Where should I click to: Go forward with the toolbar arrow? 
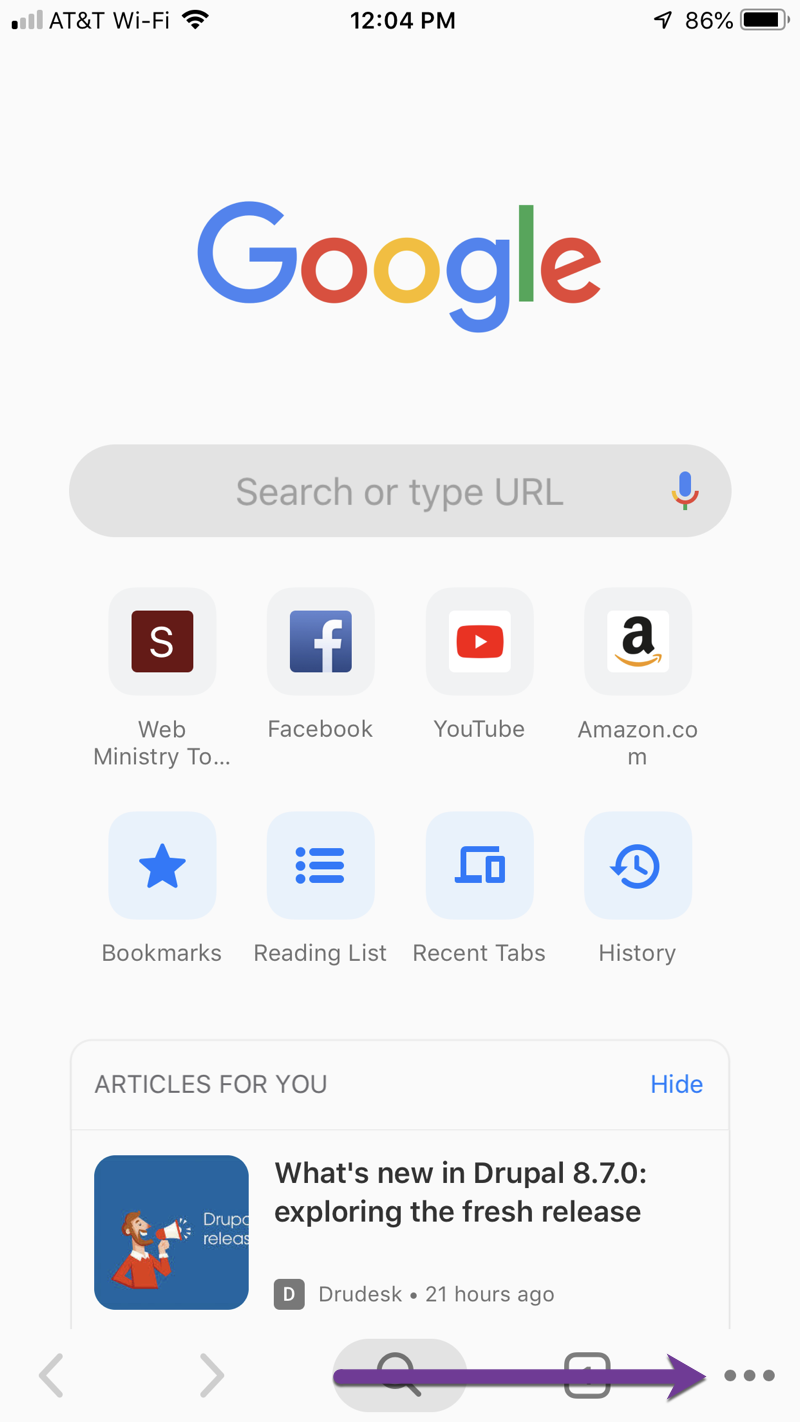pyautogui.click(x=211, y=1376)
